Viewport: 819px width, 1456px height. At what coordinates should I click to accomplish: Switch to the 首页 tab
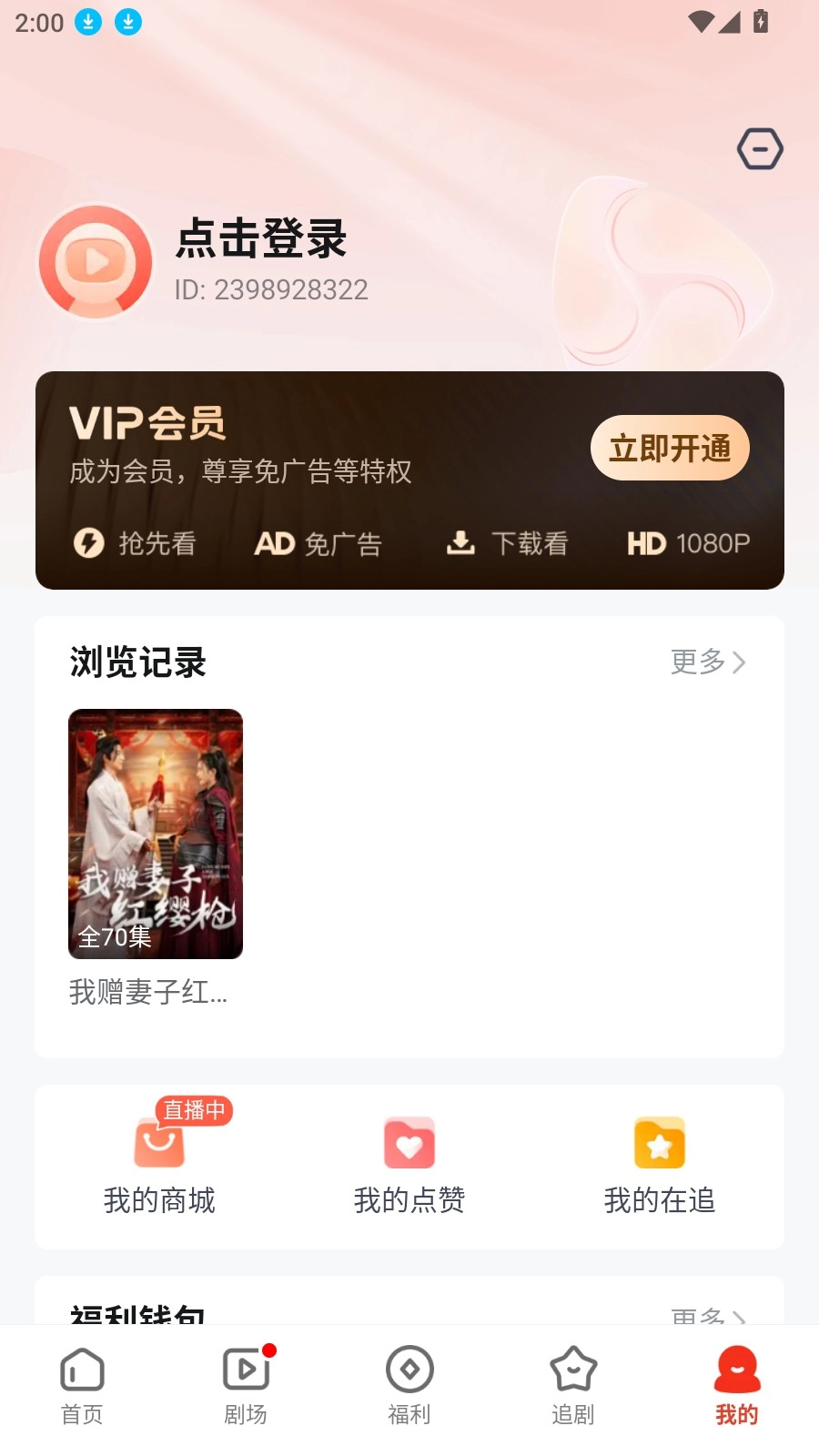(x=82, y=1387)
